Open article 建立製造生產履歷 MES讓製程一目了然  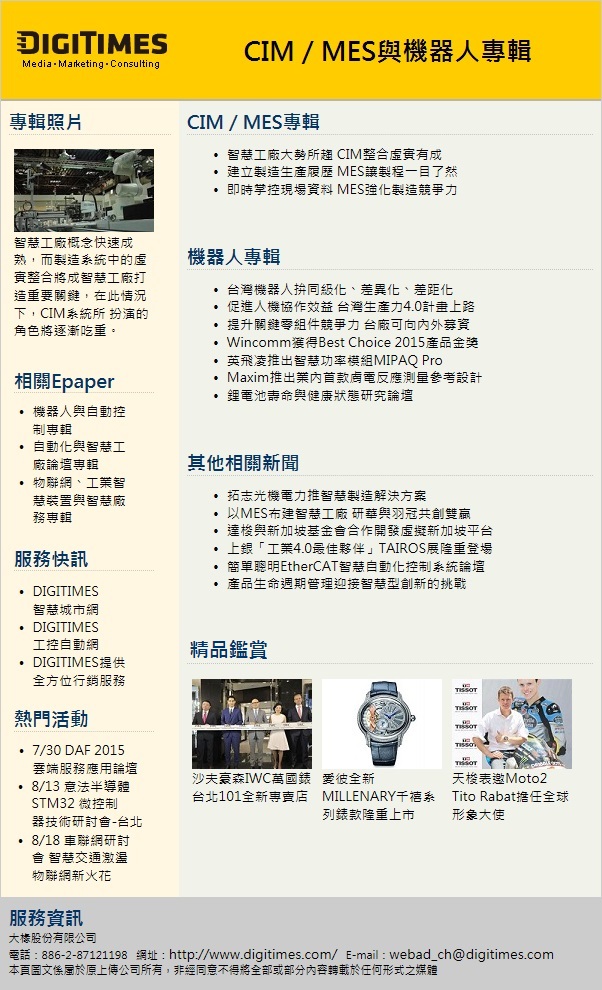click(342, 172)
